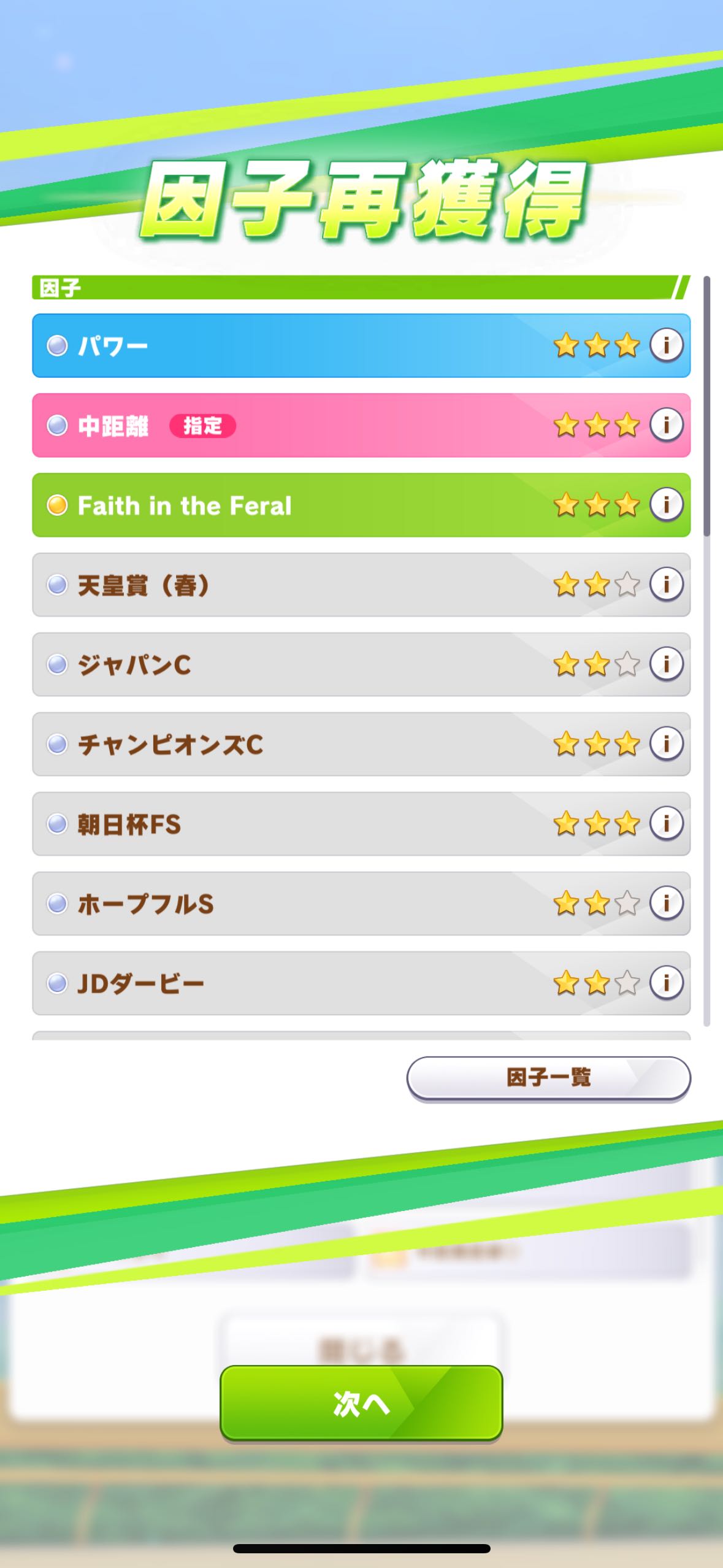This screenshot has height=1568, width=723.
Task: Proceed with the 次へ button
Action: click(361, 1403)
